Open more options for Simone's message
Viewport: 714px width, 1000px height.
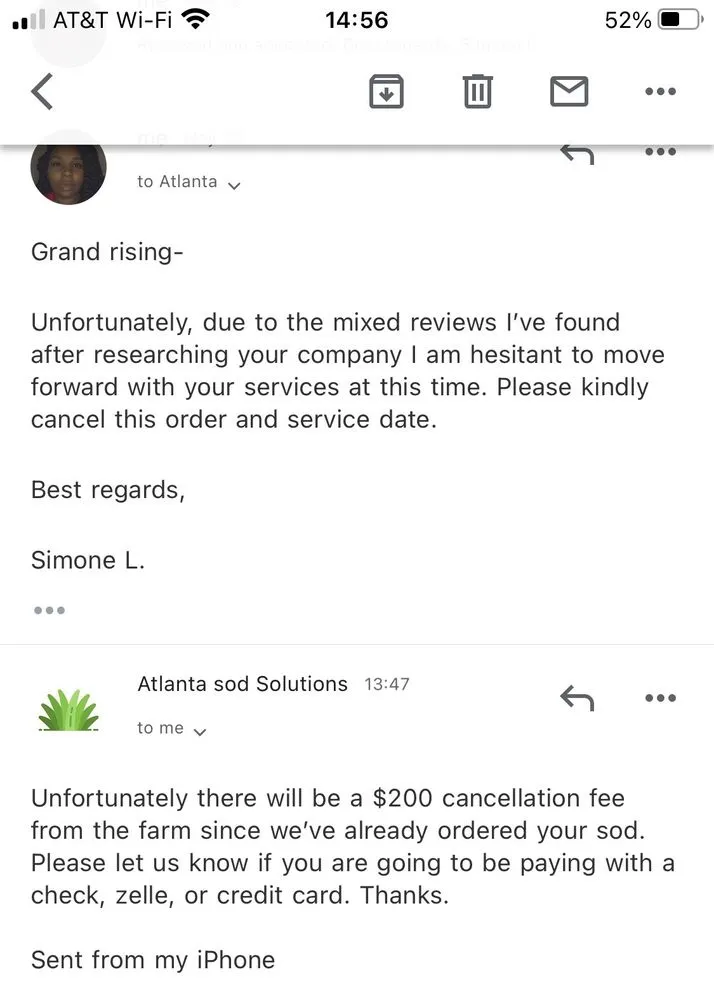(660, 152)
